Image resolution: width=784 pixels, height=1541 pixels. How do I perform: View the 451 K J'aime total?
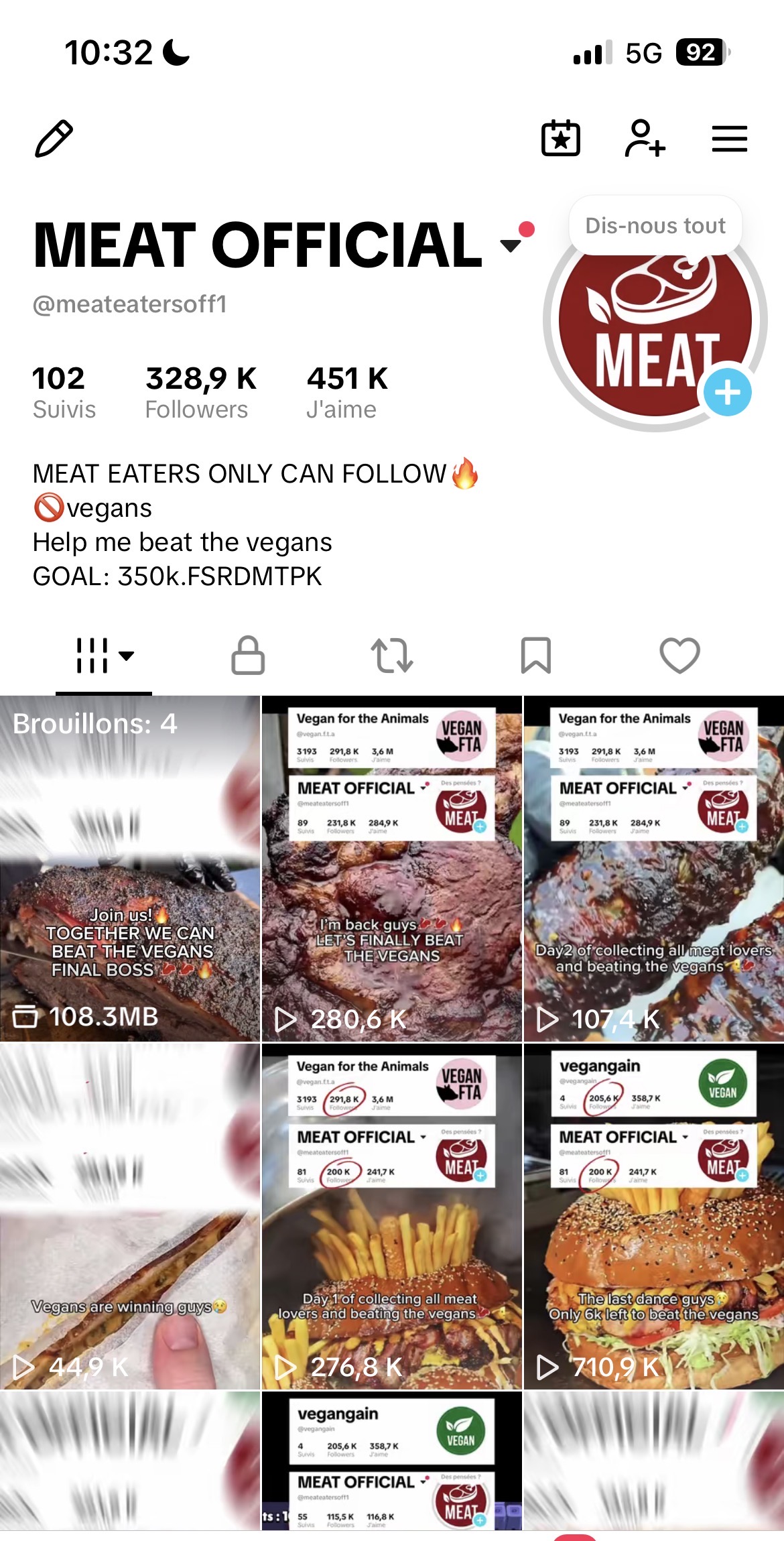pyautogui.click(x=347, y=392)
